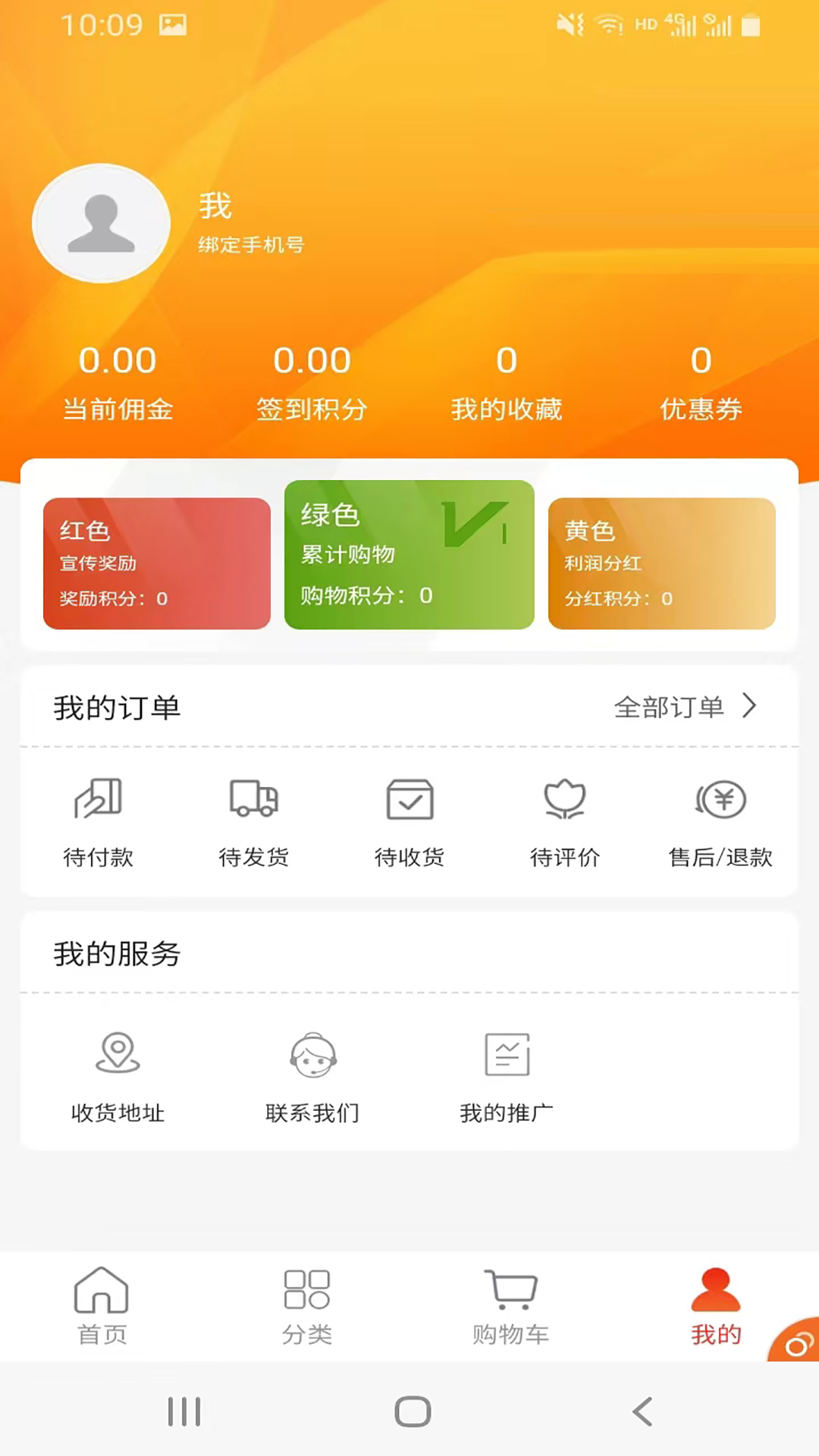The height and width of the screenshot is (1456, 819).
Task: Open the 红色 宣传奖励 card
Action: pyautogui.click(x=157, y=563)
